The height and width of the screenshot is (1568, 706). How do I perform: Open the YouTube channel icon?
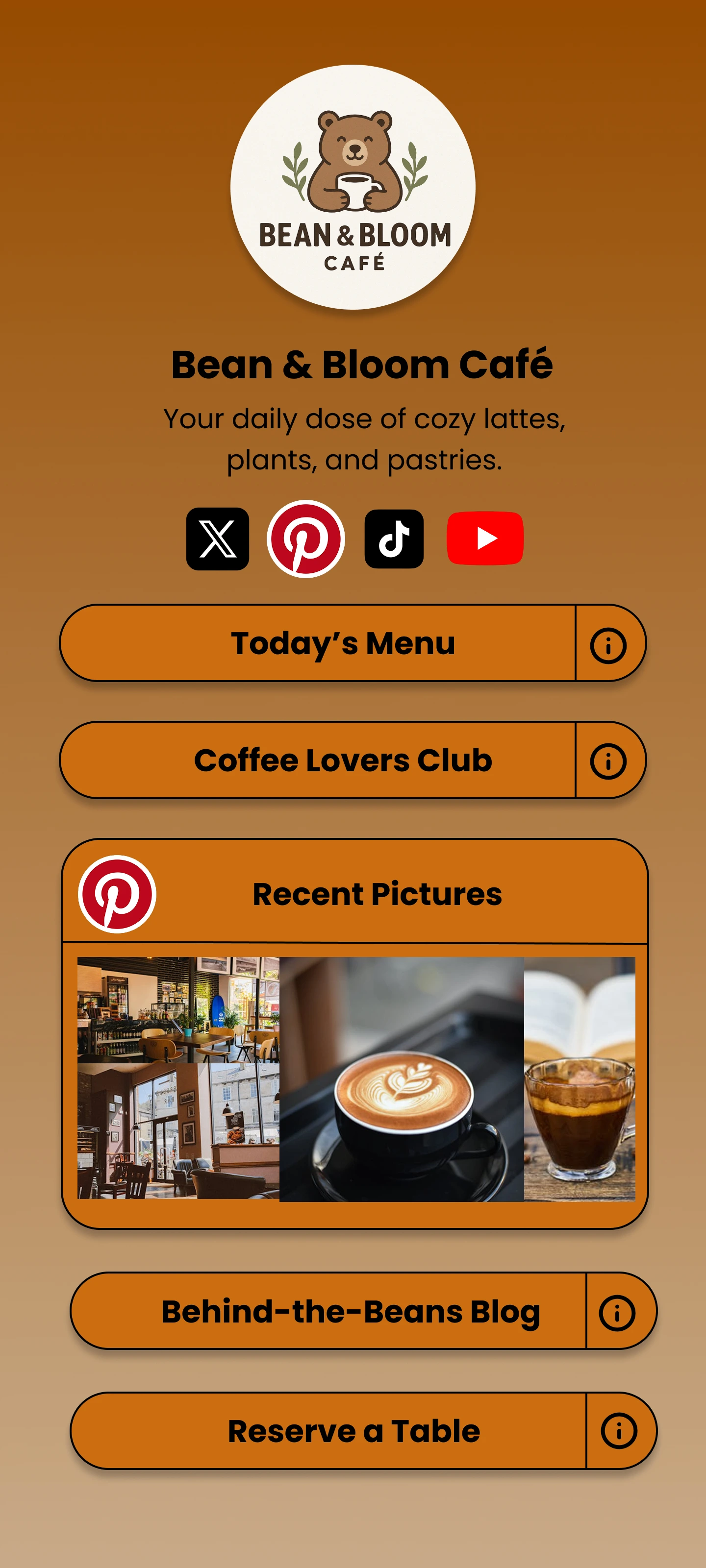coord(485,538)
